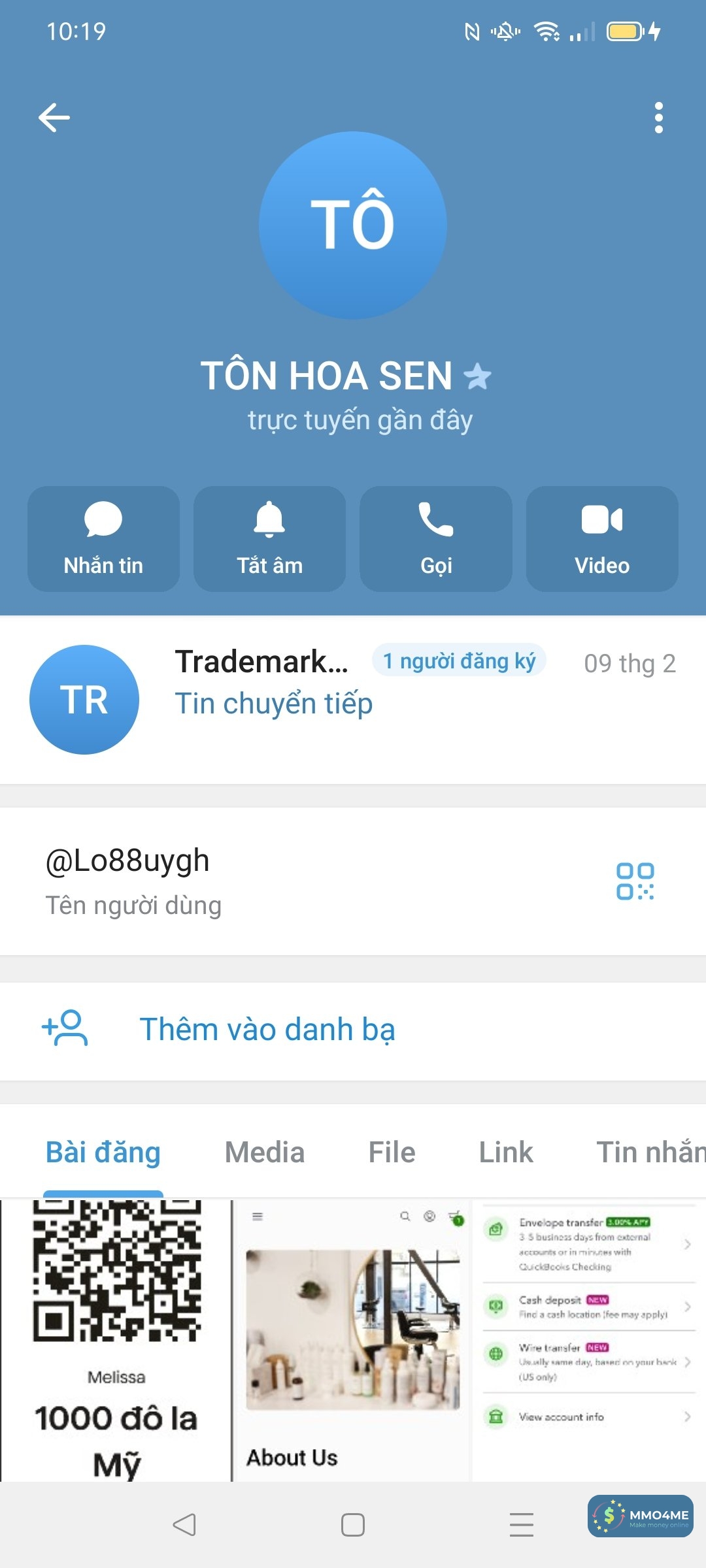Tap the Nhắn tin message button
Viewport: 706px width, 1568px height.
[x=103, y=539]
